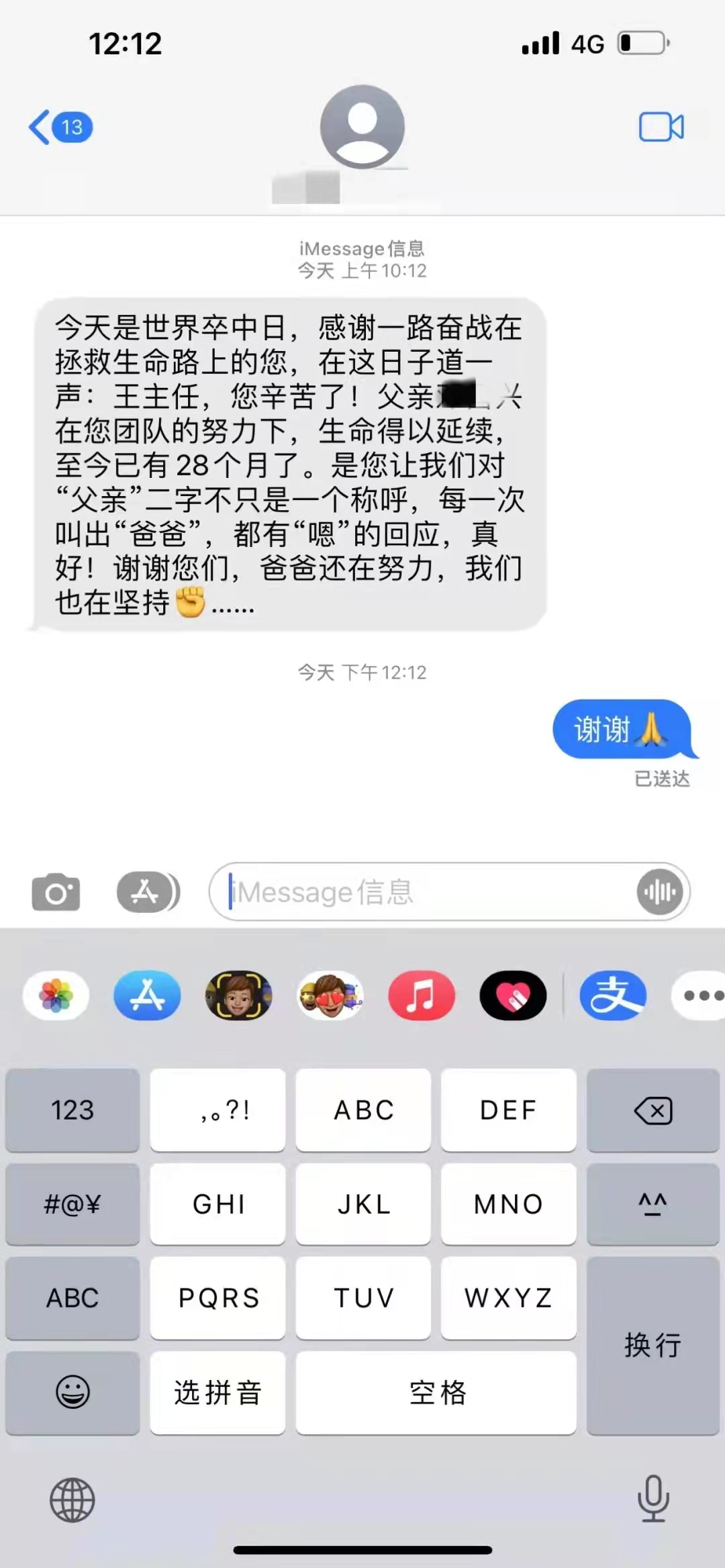Open the camera to attach a photo
The height and width of the screenshot is (1568, 725).
56,892
